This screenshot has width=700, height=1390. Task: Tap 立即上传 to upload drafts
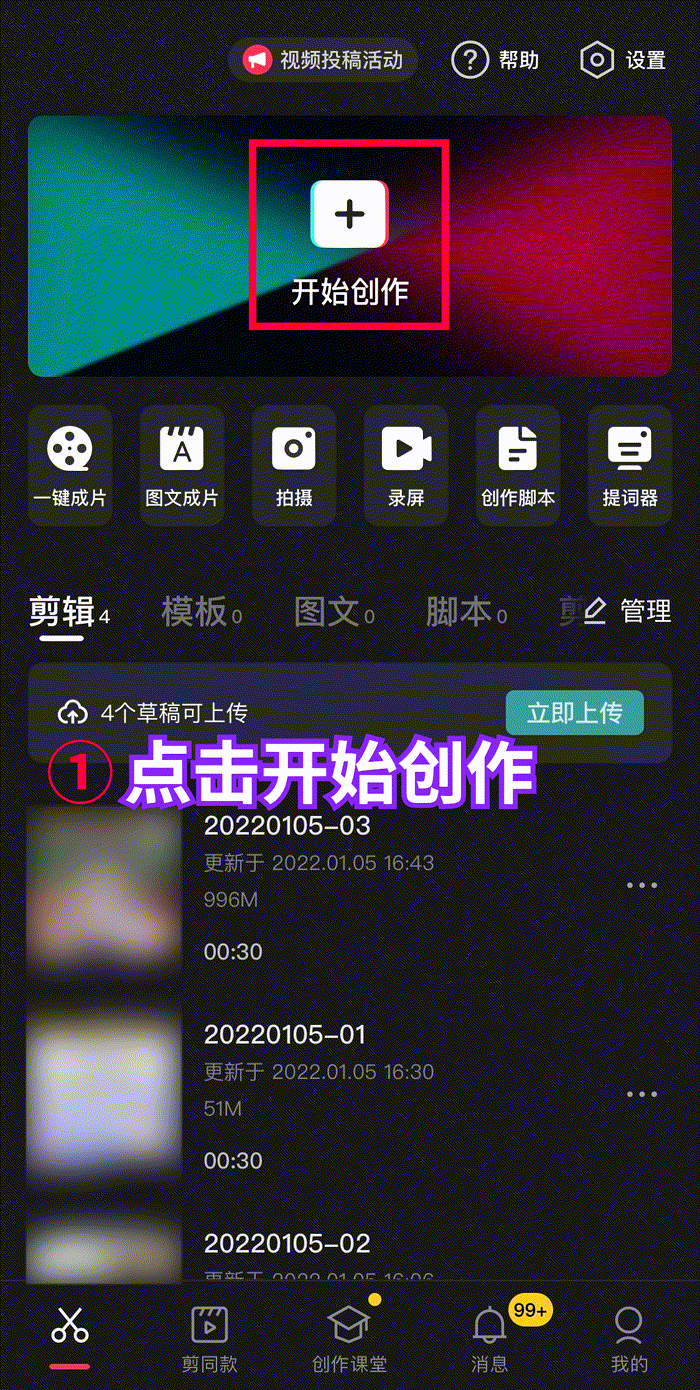[574, 713]
